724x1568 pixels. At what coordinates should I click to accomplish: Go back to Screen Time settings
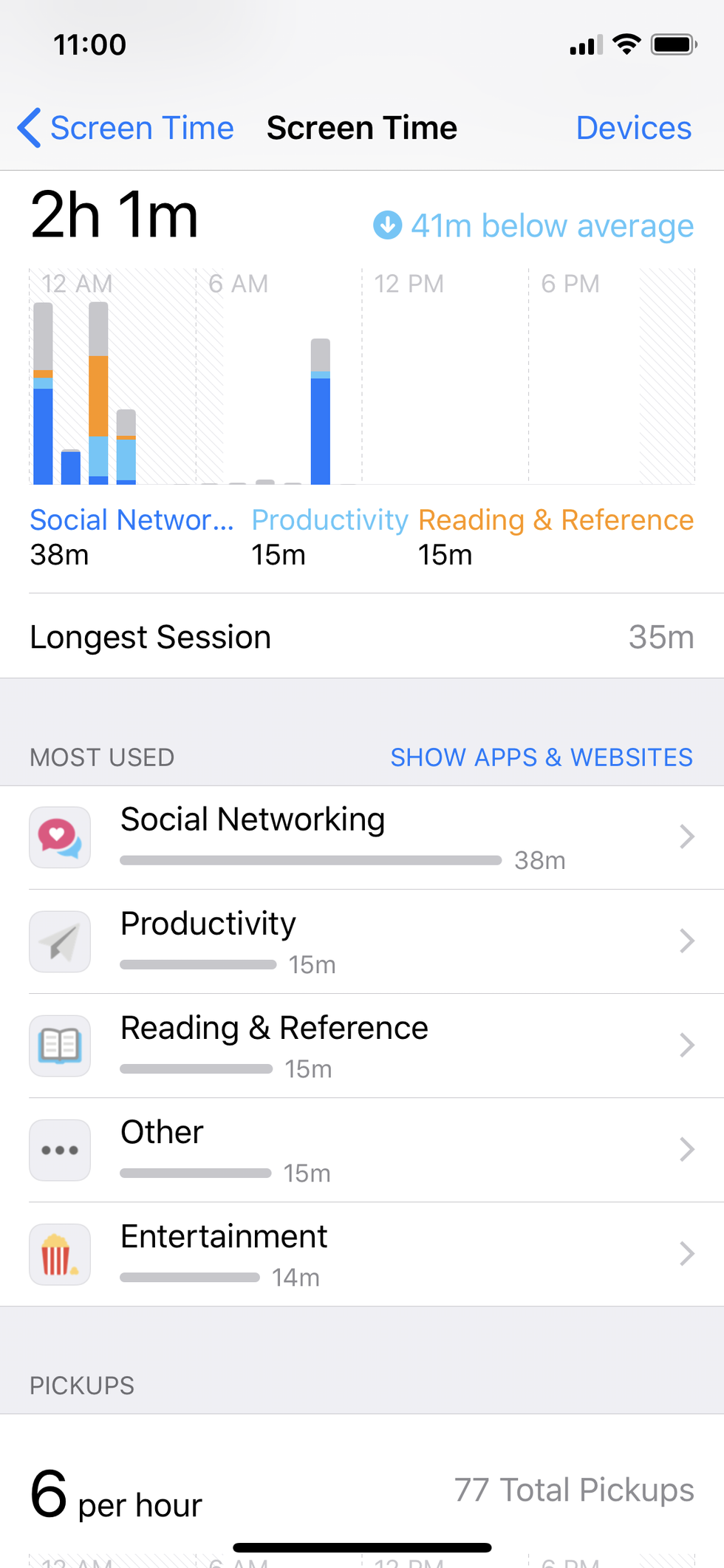coord(126,128)
